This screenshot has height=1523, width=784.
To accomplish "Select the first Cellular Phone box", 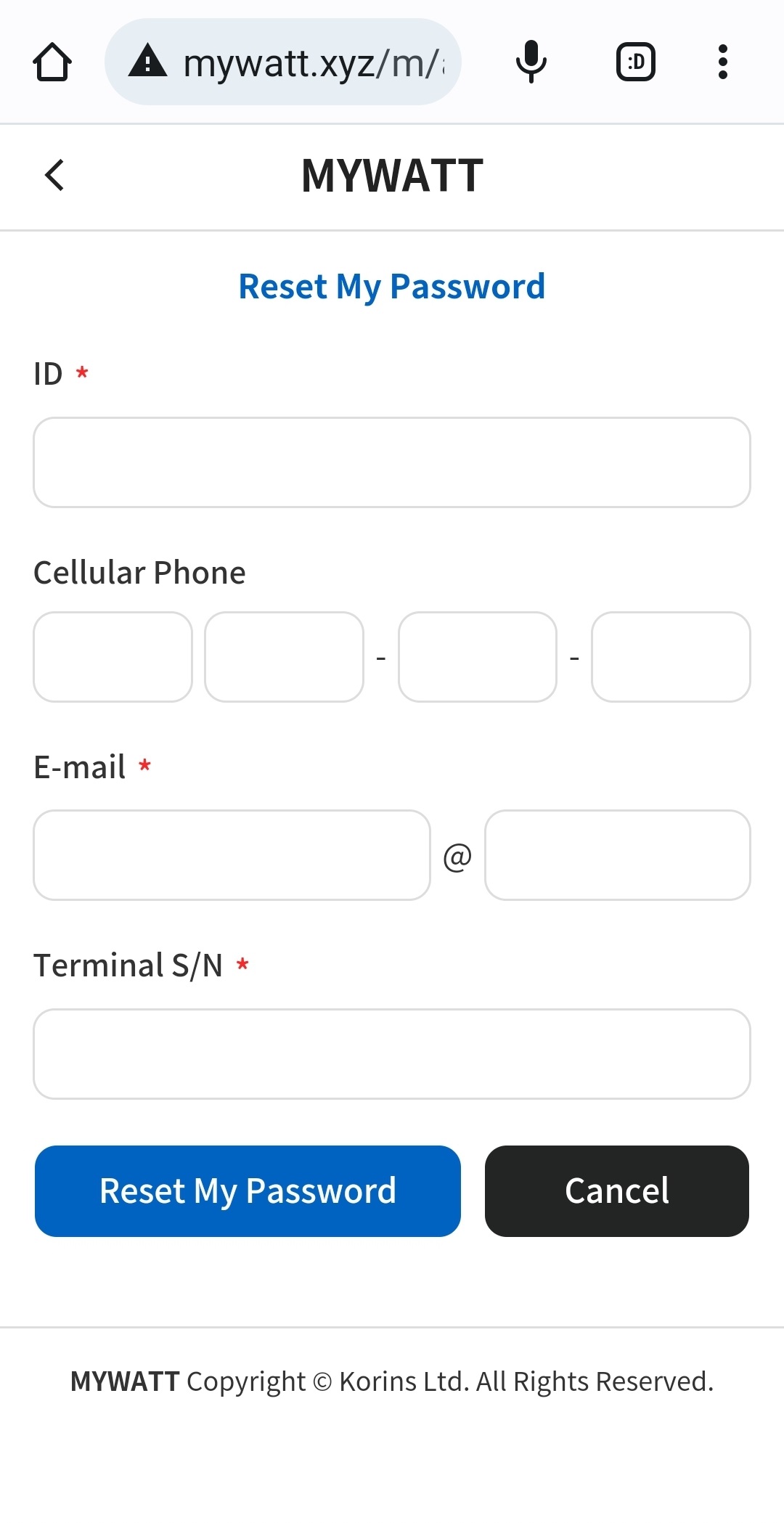I will point(113,657).
